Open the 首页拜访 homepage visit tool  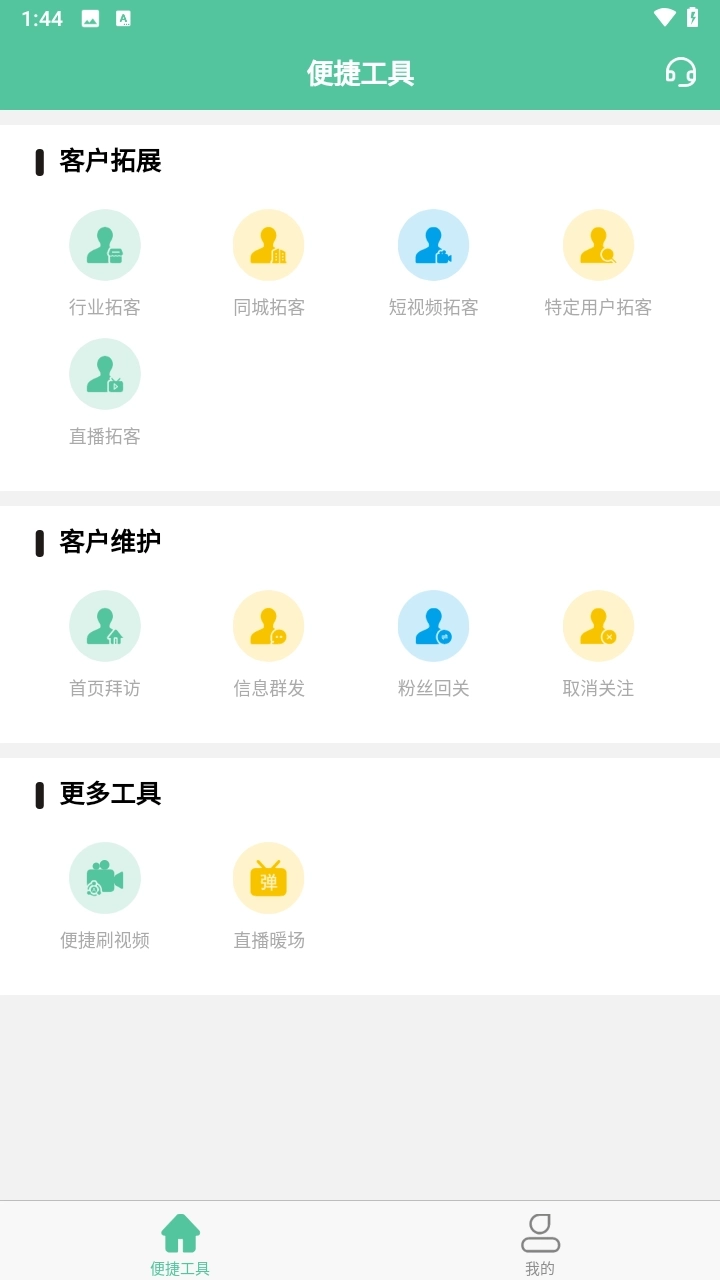105,625
